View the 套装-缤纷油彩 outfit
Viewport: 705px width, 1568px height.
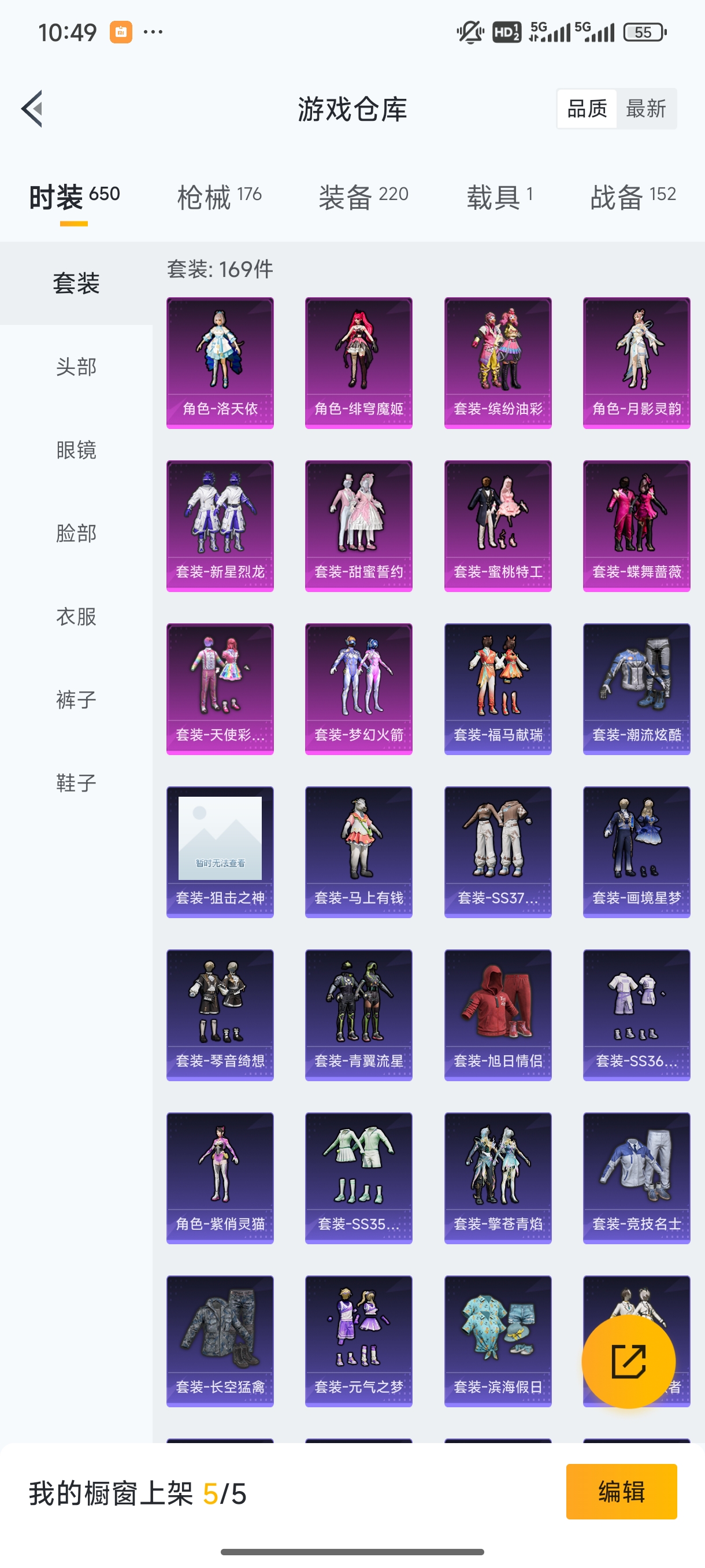pos(498,363)
